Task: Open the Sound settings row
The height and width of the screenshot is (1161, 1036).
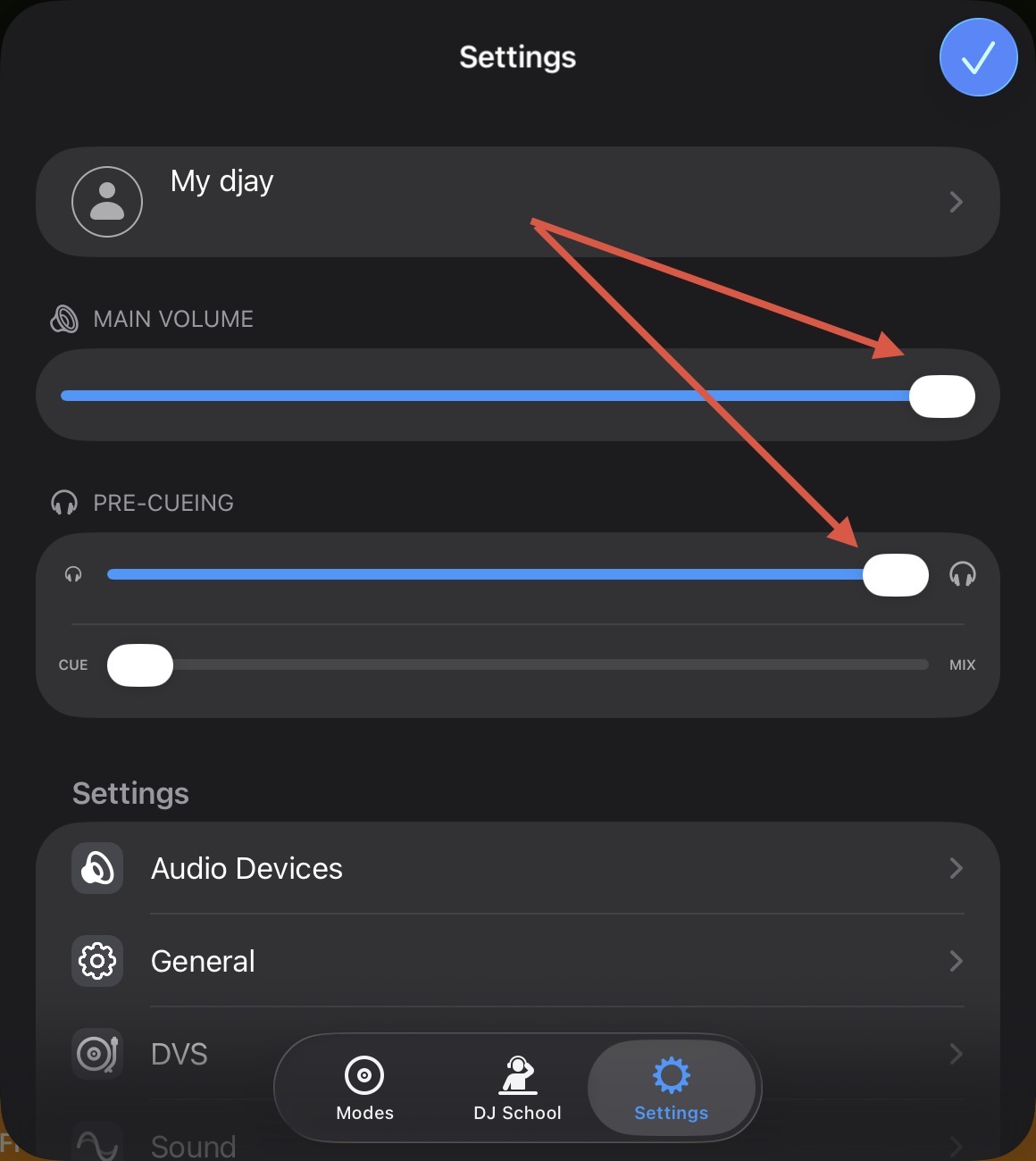Action: click(193, 1145)
